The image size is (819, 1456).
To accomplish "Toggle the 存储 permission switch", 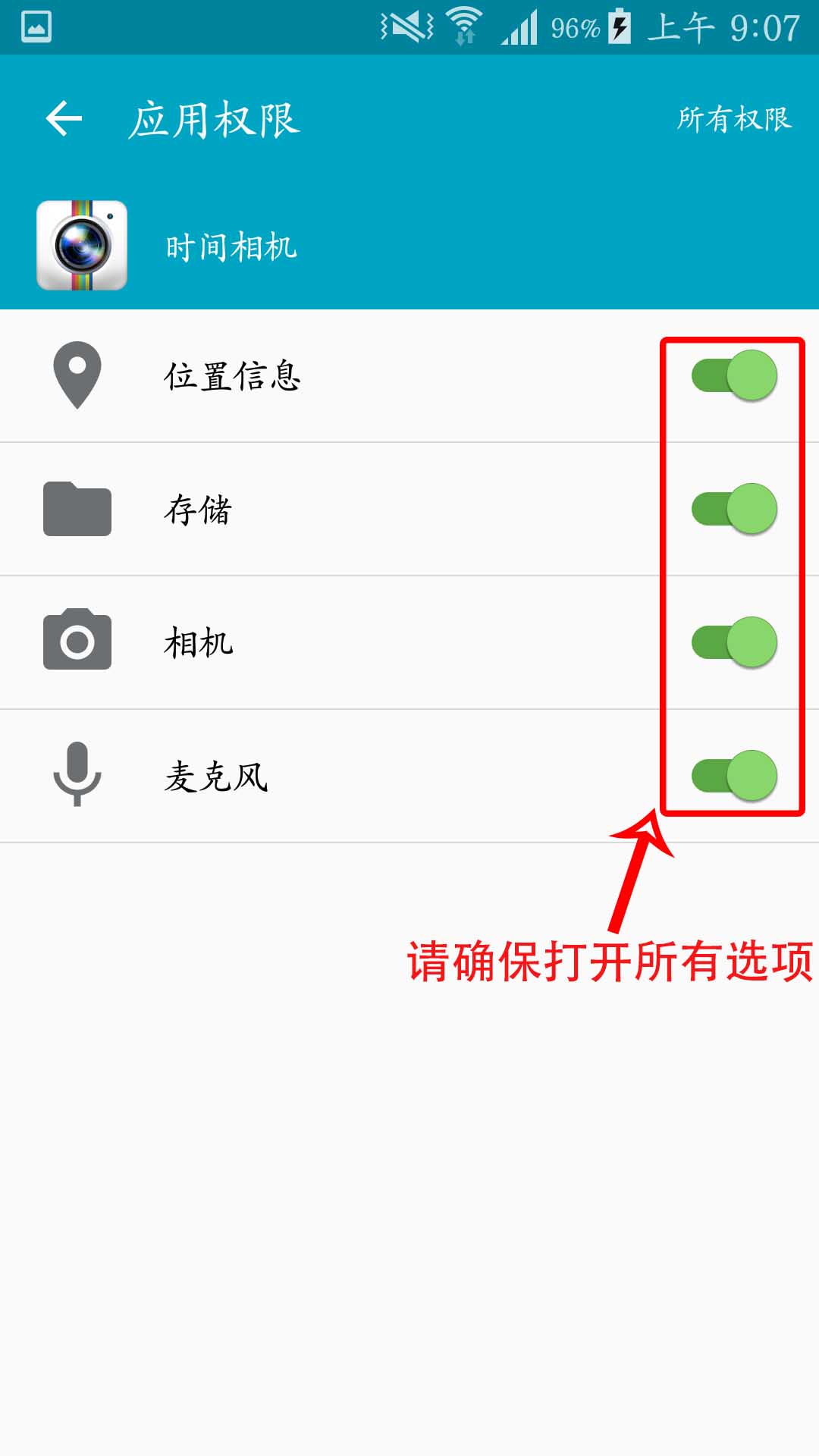I will [x=734, y=509].
